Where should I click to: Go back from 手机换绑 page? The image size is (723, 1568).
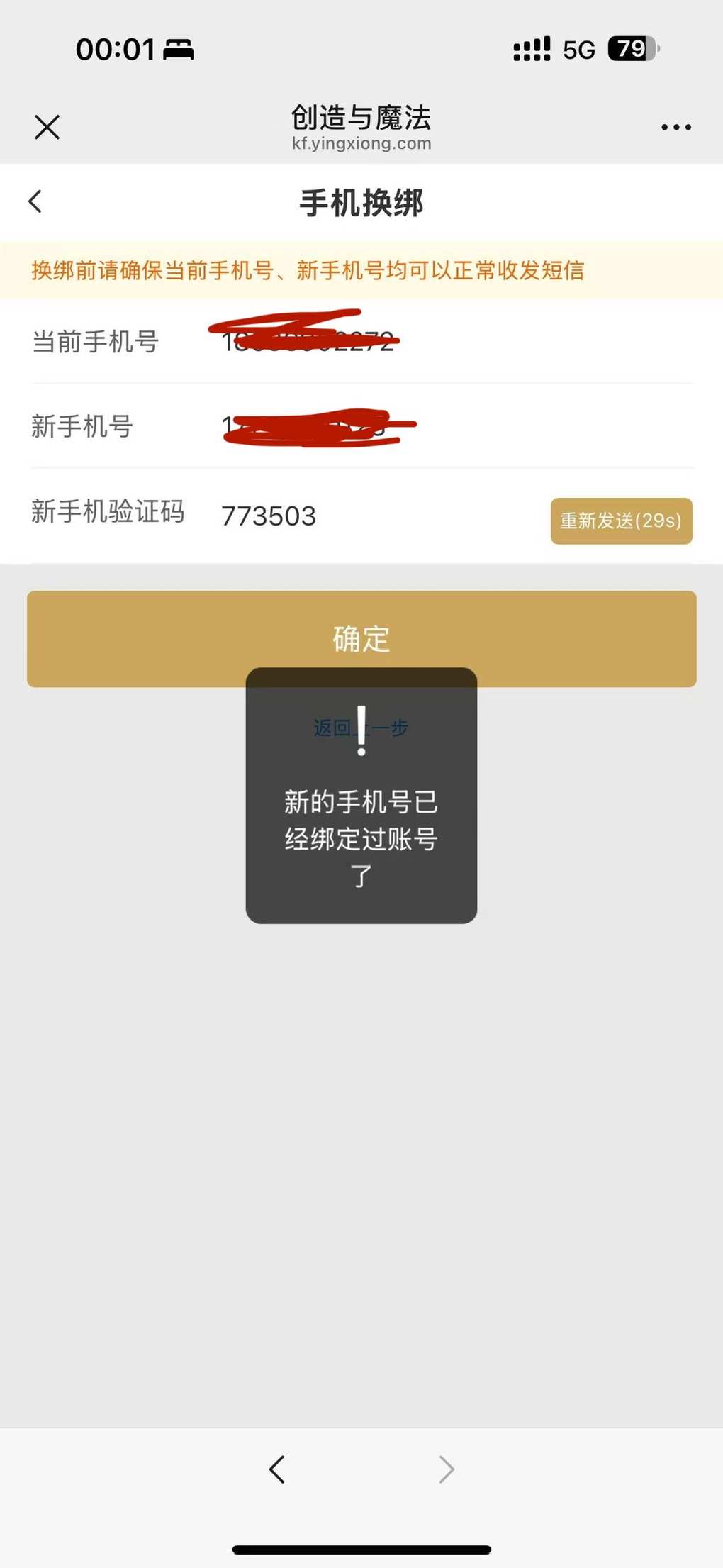35,201
